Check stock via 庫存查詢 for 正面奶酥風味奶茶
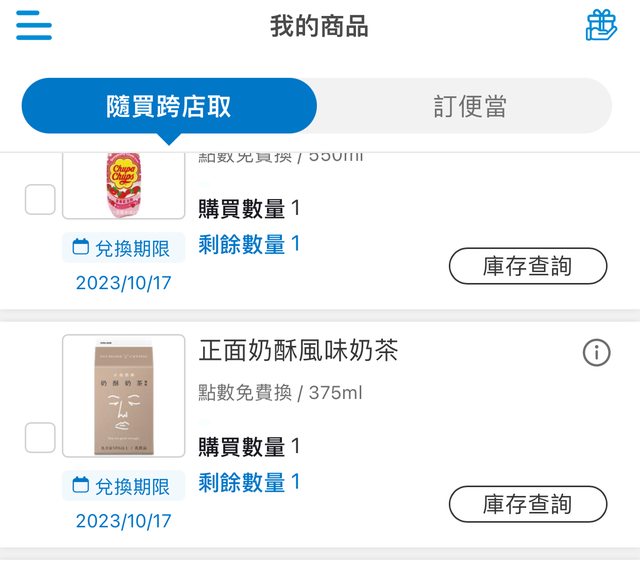Viewport: 640px width, 566px height. pos(528,504)
